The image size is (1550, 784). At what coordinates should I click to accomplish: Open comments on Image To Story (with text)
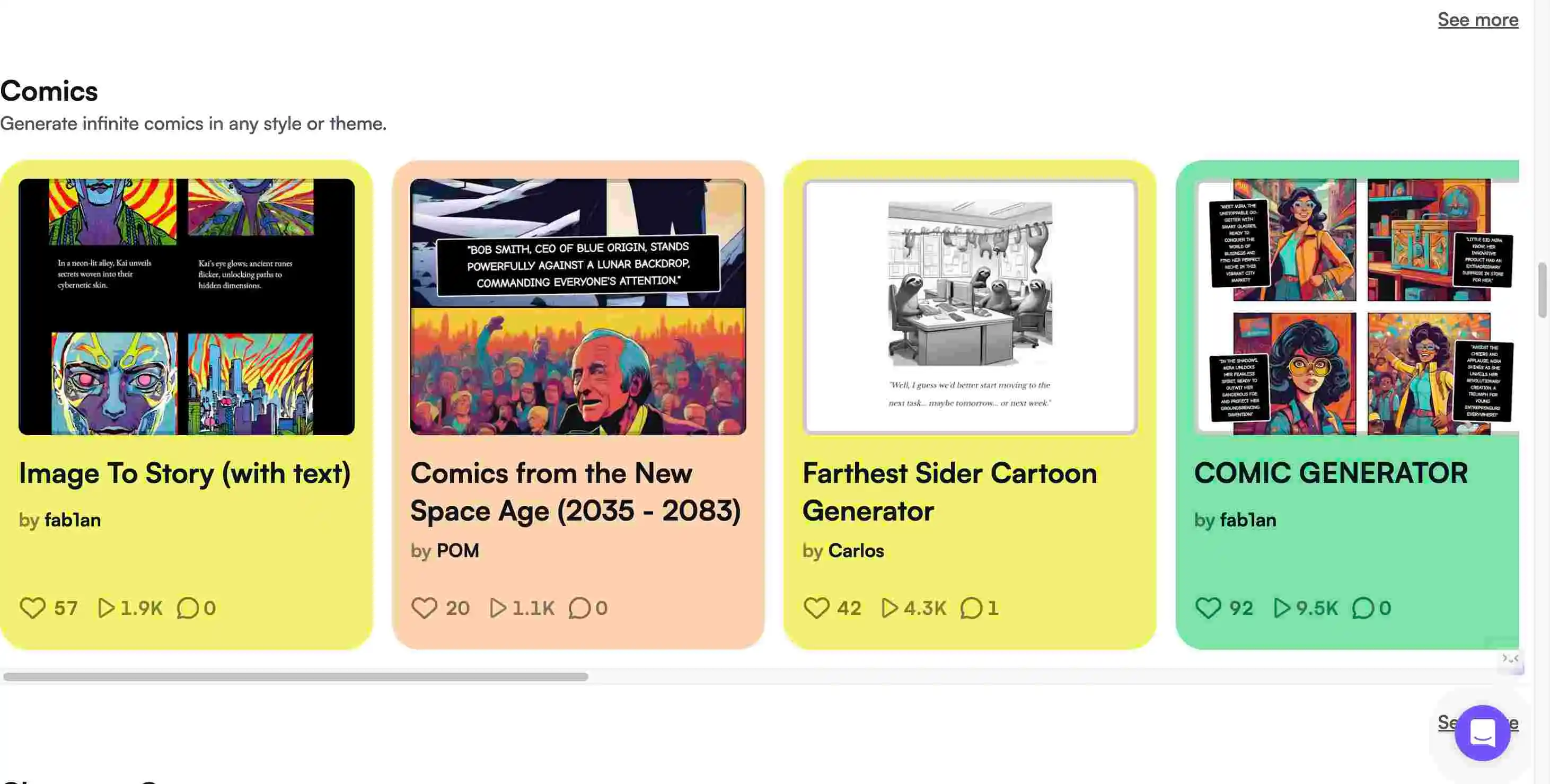[188, 607]
